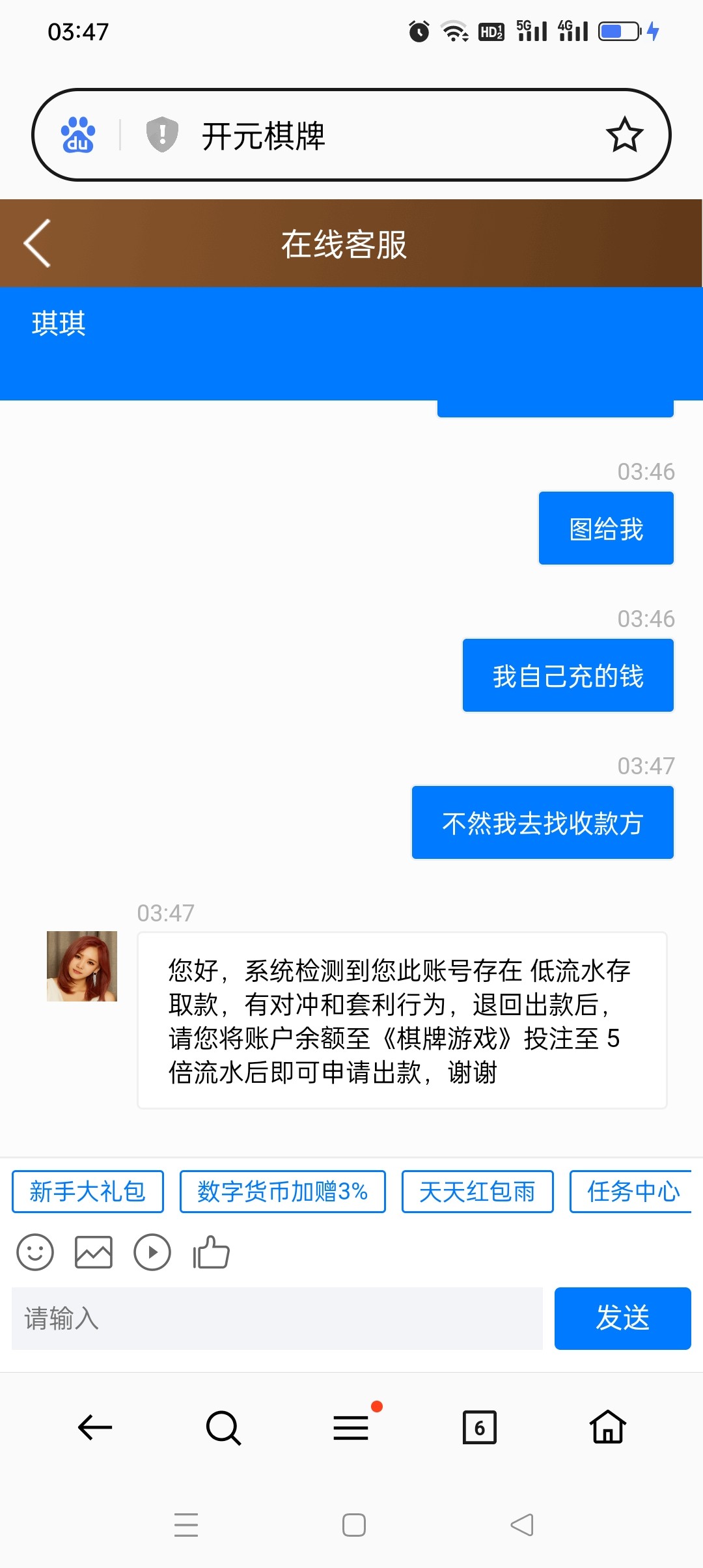Image resolution: width=703 pixels, height=1568 pixels.
Task: Open the emoji picker
Action: pyautogui.click(x=35, y=1252)
